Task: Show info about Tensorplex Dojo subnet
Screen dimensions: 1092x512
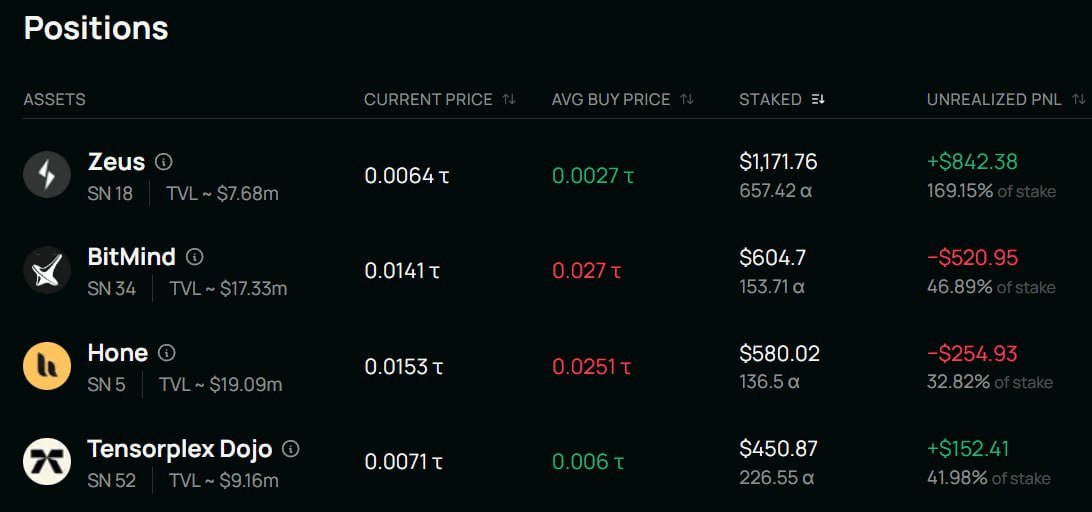Action: coord(291,449)
